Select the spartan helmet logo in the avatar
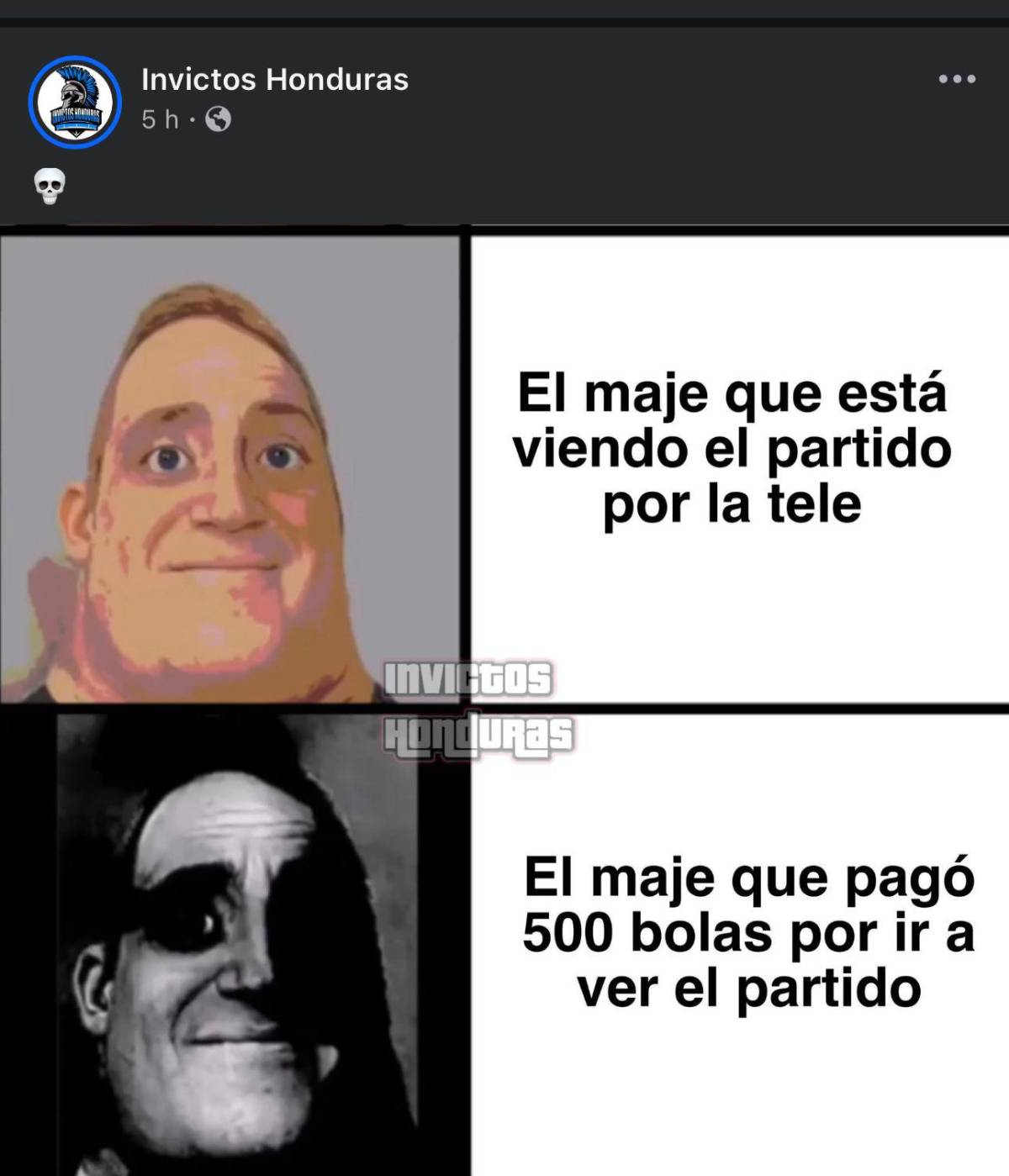1009x1176 pixels. pyautogui.click(x=74, y=92)
